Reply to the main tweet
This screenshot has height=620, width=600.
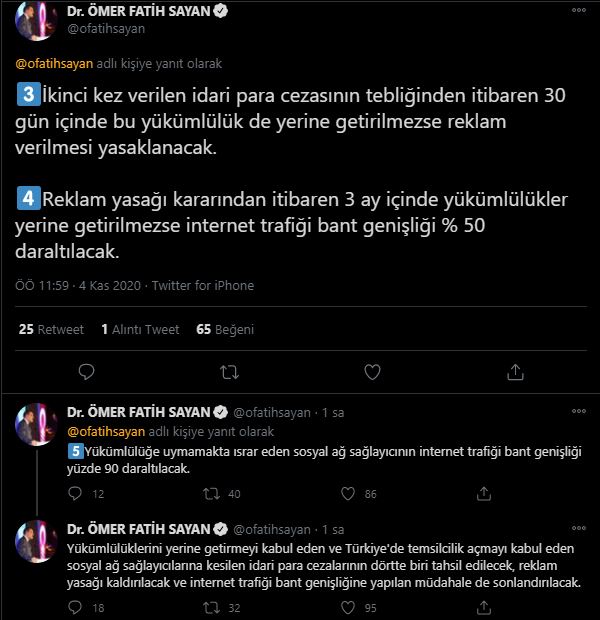(85, 373)
